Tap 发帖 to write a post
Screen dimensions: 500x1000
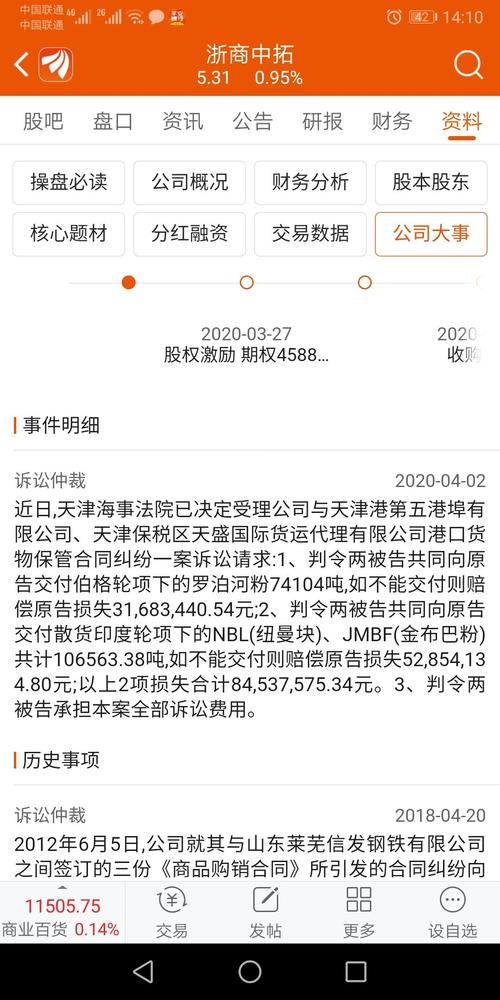[265, 913]
